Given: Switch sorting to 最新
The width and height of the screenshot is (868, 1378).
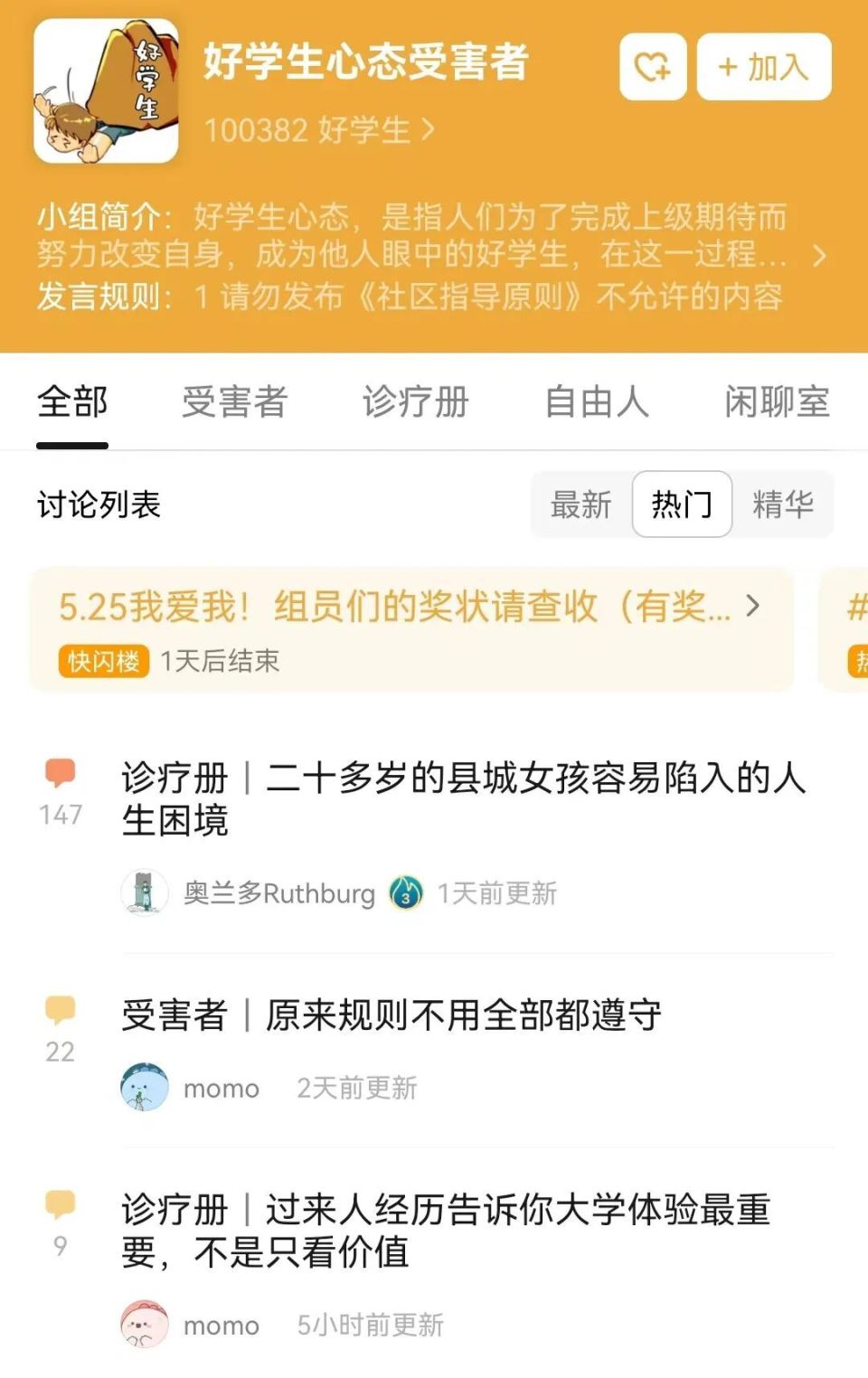Looking at the screenshot, I should click(581, 505).
